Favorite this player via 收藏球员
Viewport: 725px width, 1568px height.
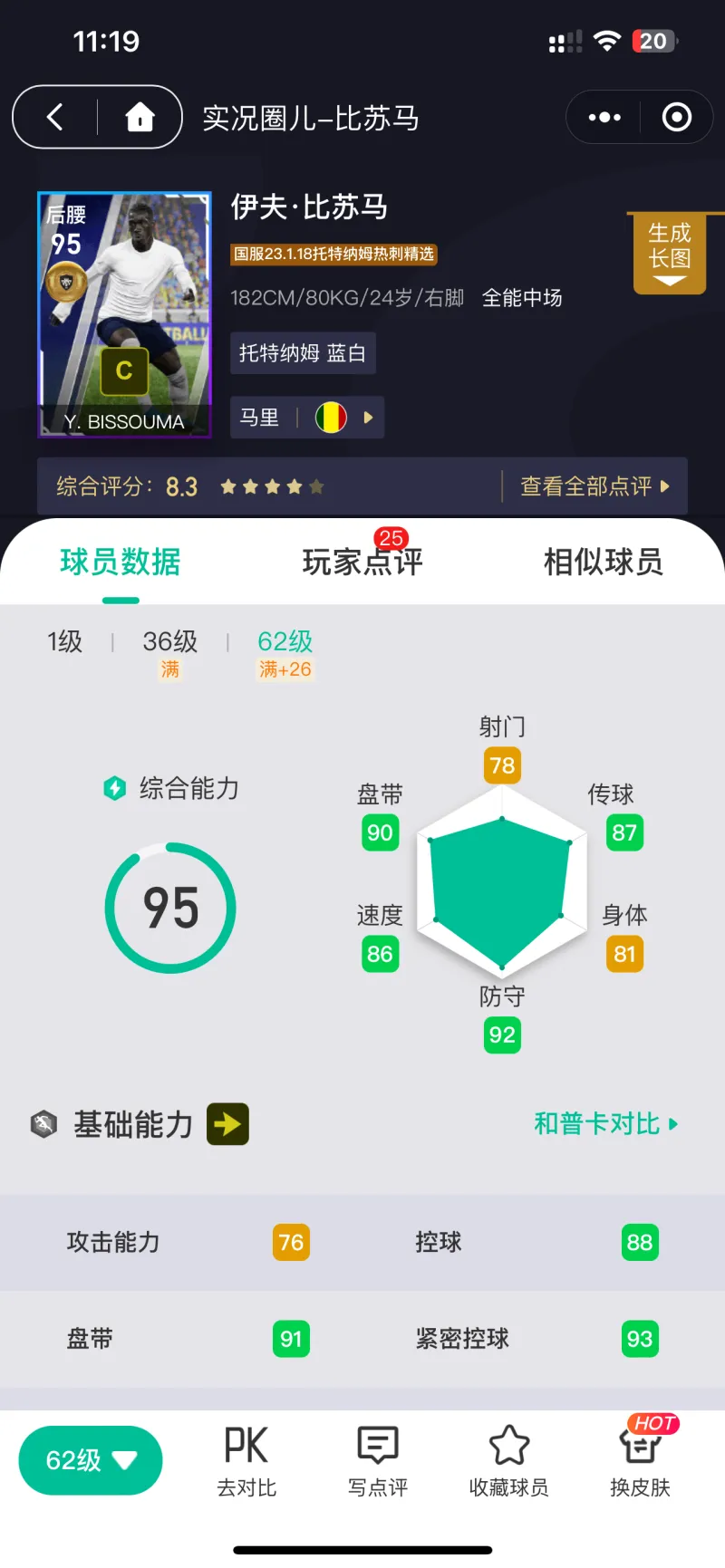[x=508, y=1460]
